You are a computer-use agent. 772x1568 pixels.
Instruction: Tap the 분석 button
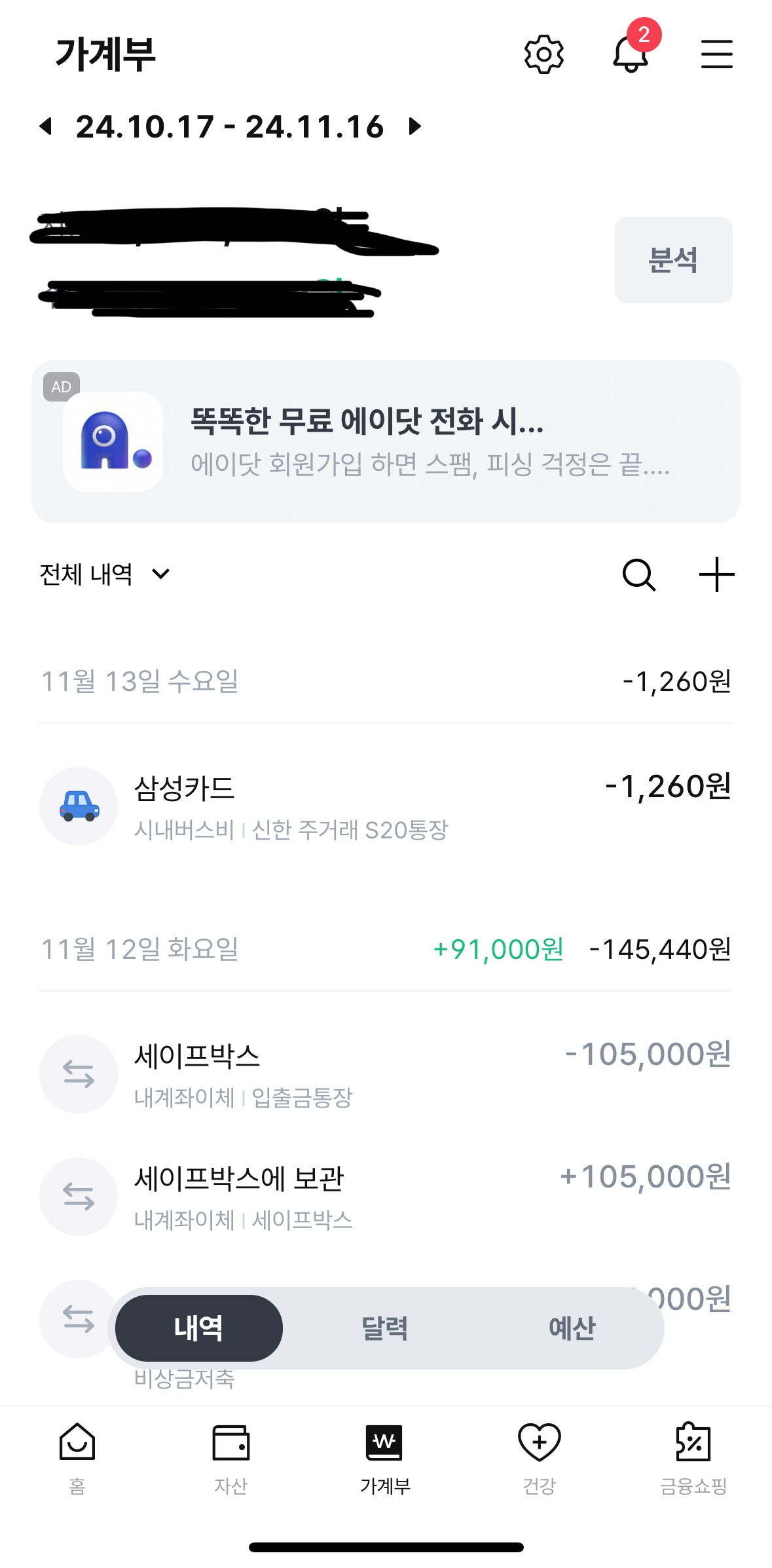point(673,260)
